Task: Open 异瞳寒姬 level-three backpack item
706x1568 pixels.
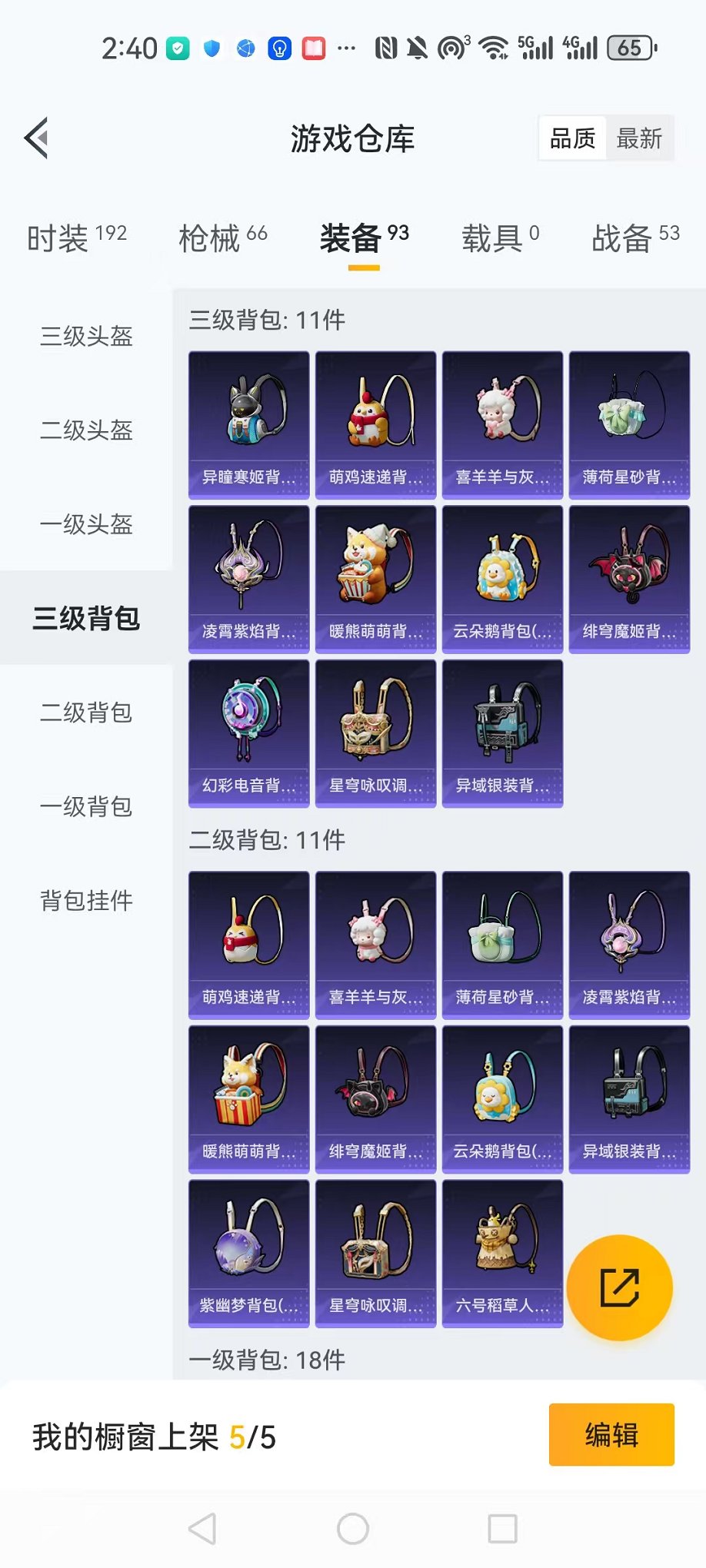Action: click(248, 425)
